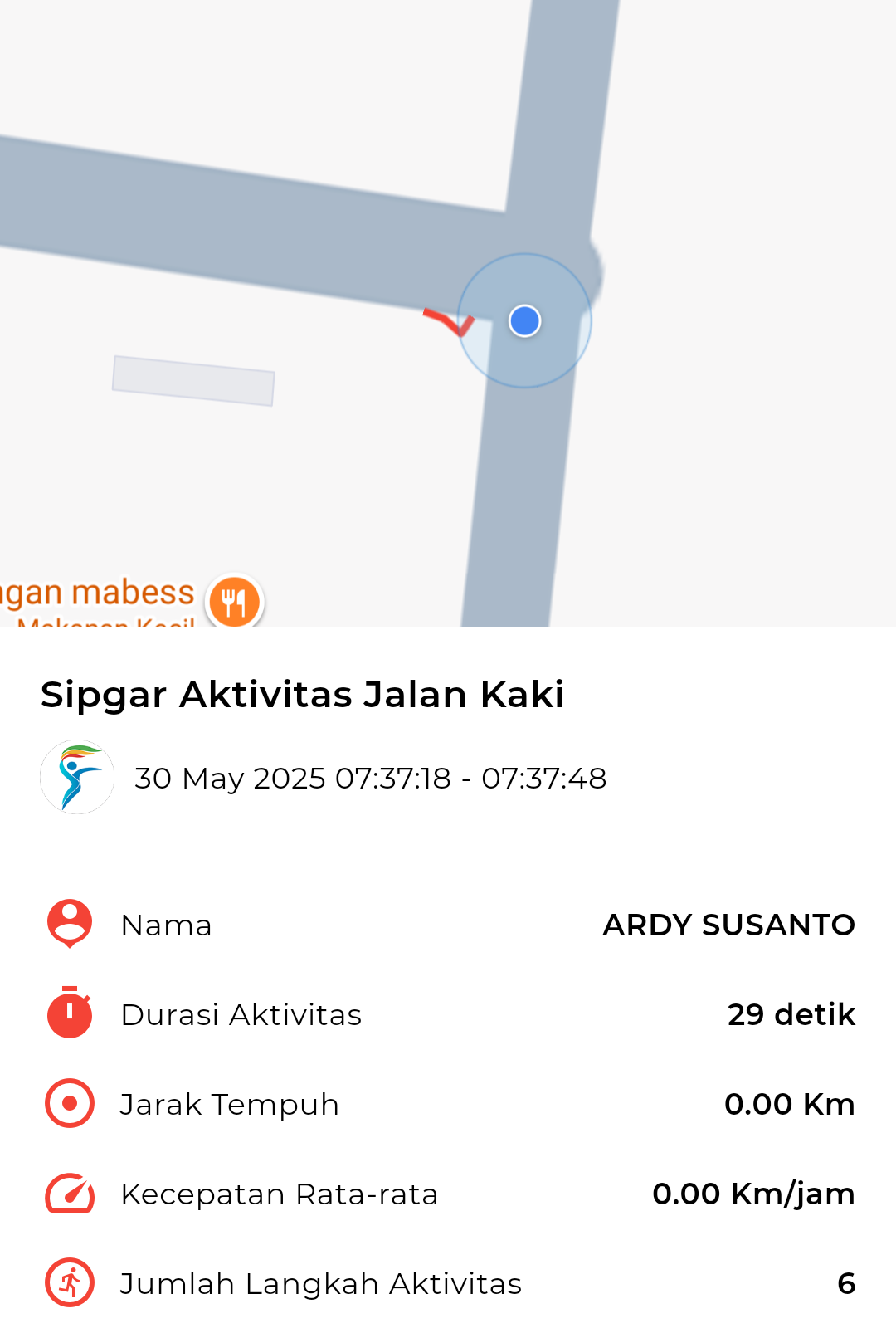Click the title Sipgar Aktivitas Jalan Kaki
This screenshot has height=1333, width=896.
(303, 696)
